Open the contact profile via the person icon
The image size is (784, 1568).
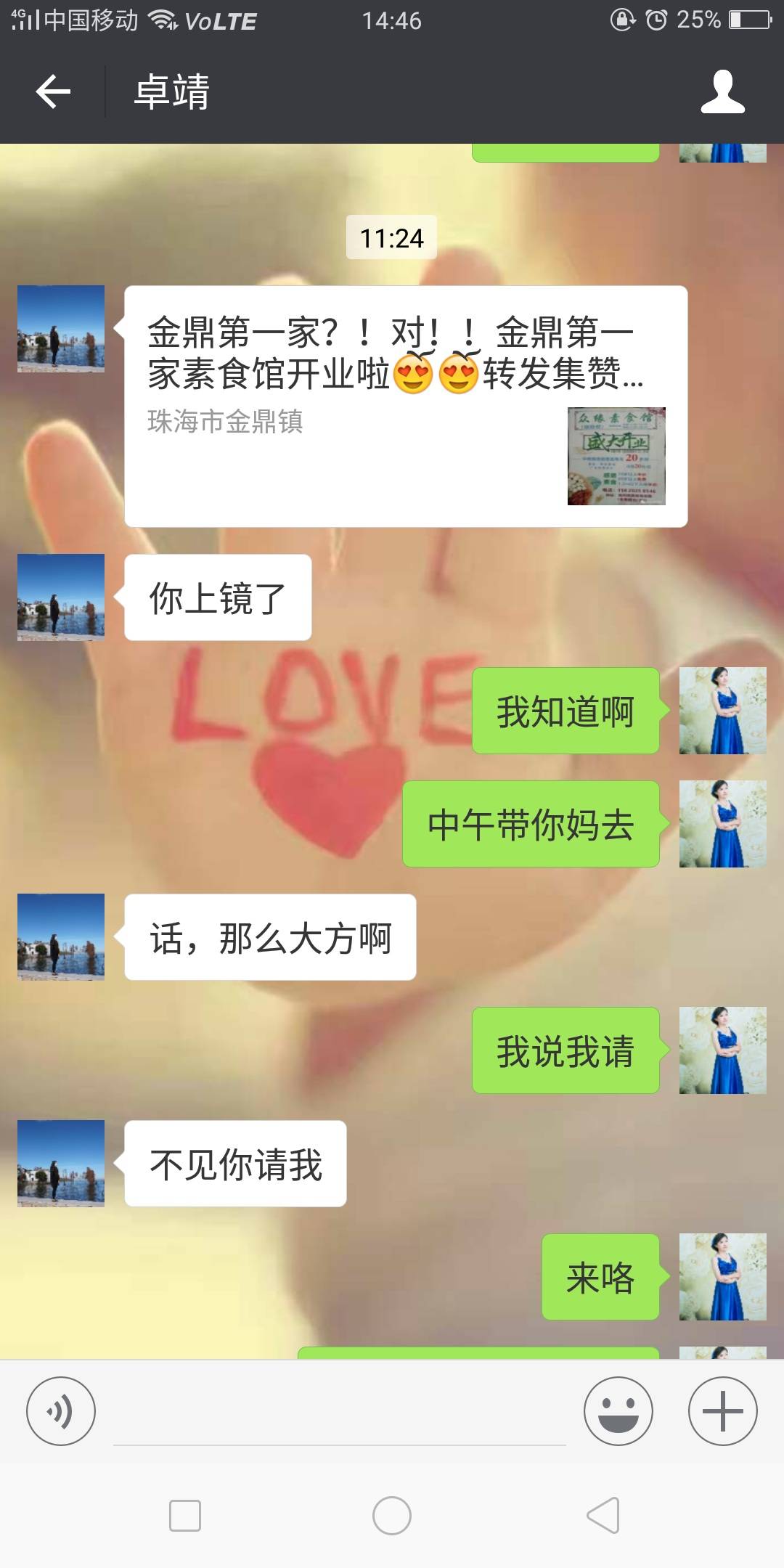[724, 93]
